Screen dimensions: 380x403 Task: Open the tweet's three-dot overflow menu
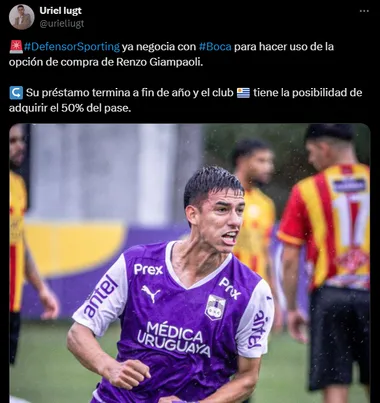point(364,11)
